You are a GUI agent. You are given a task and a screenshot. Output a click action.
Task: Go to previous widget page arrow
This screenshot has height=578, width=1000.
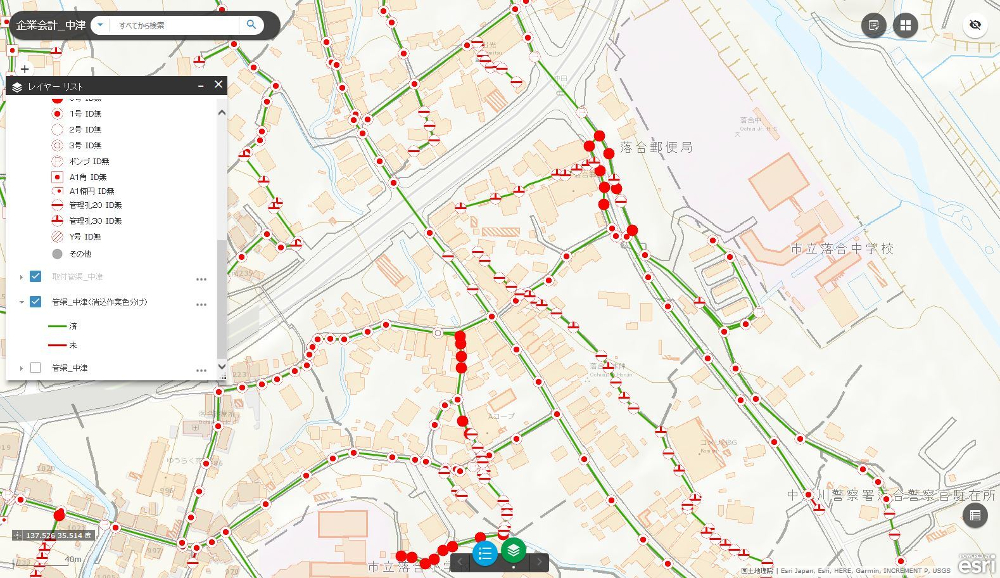pyautogui.click(x=462, y=562)
